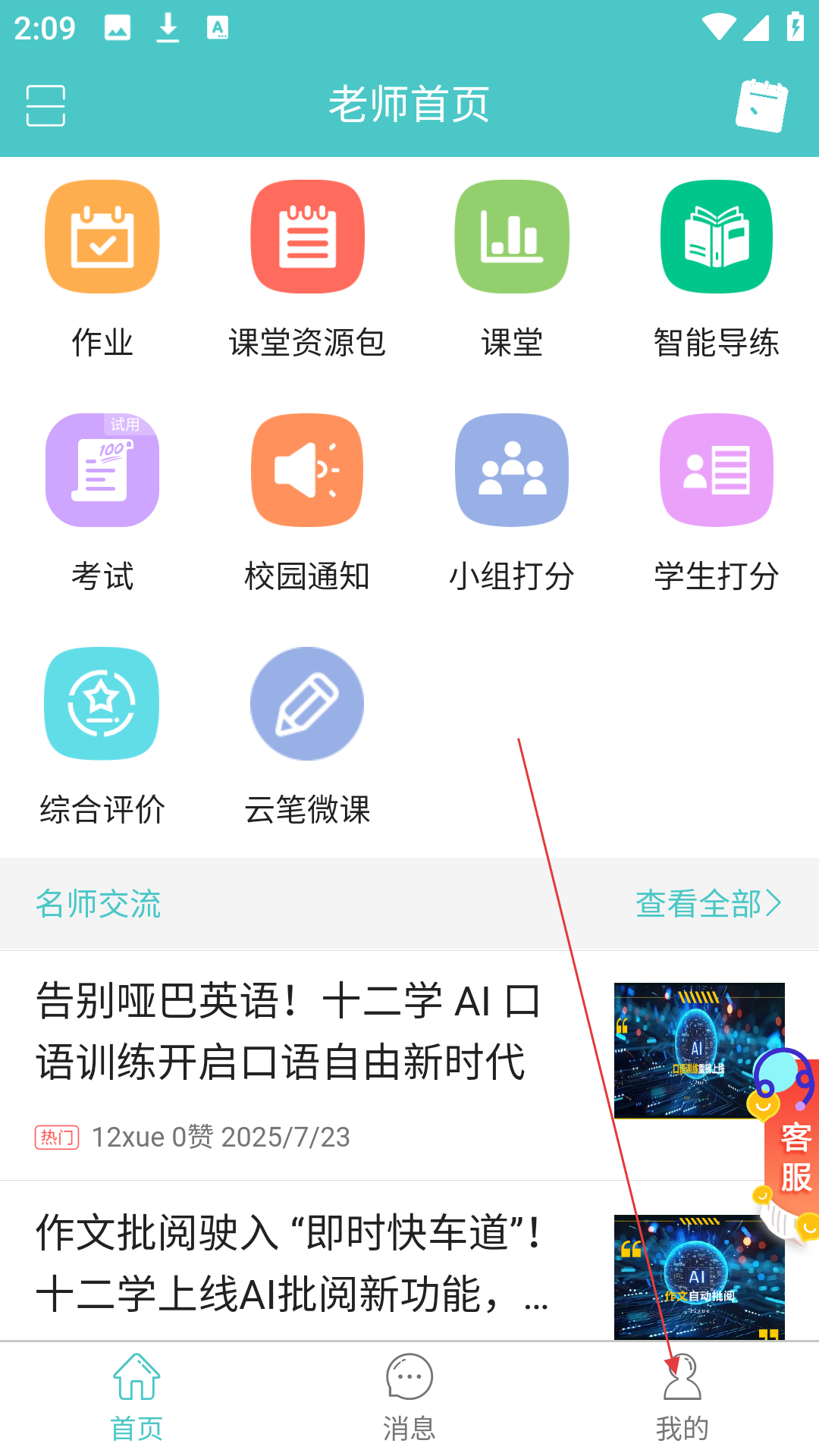Screen dimensions: 819x1456
Task: Open 作业 homework module
Action: pyautogui.click(x=102, y=269)
